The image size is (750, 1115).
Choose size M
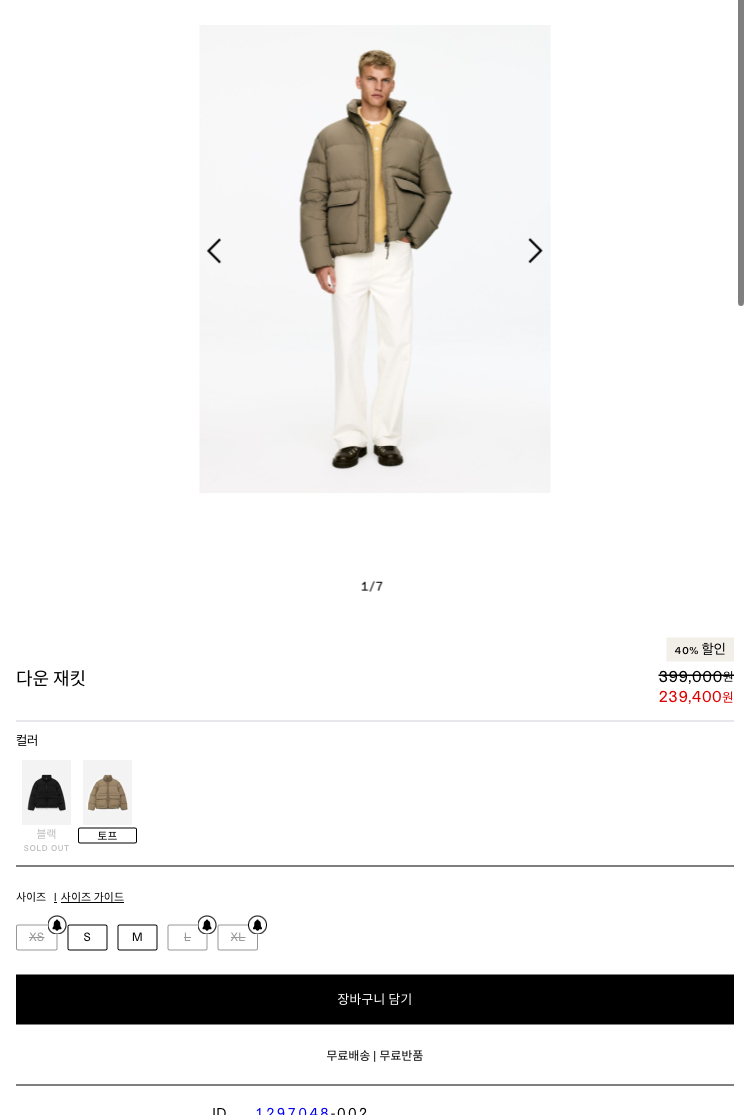(137, 937)
